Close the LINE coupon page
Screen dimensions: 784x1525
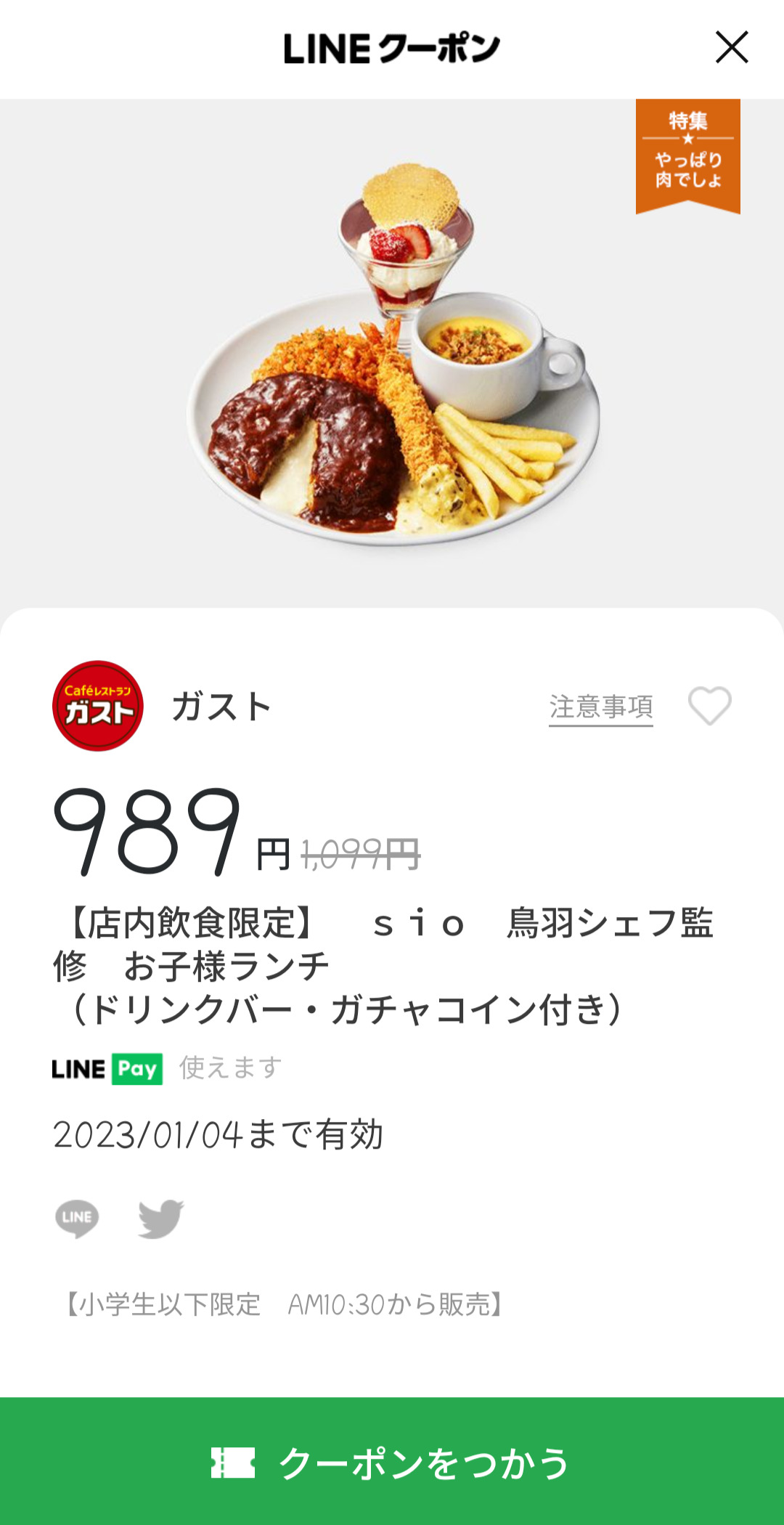tap(731, 48)
